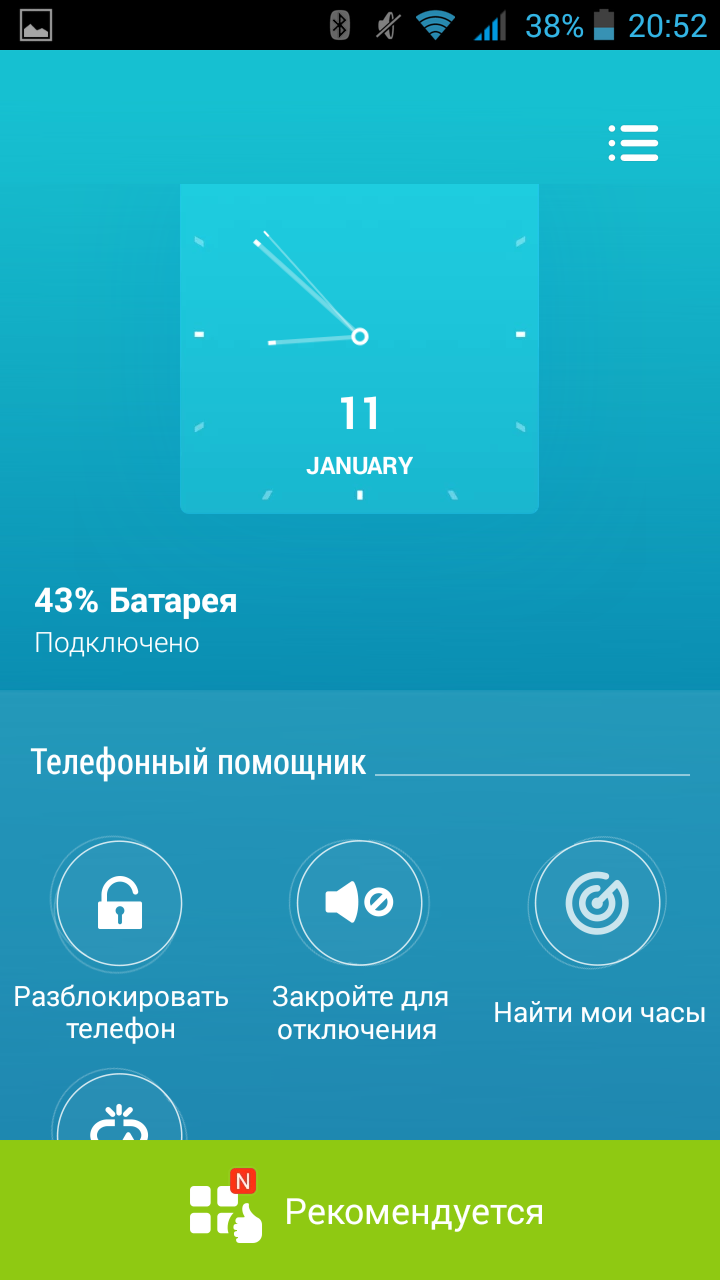
Task: Tap the clock watch face card
Action: point(359,348)
